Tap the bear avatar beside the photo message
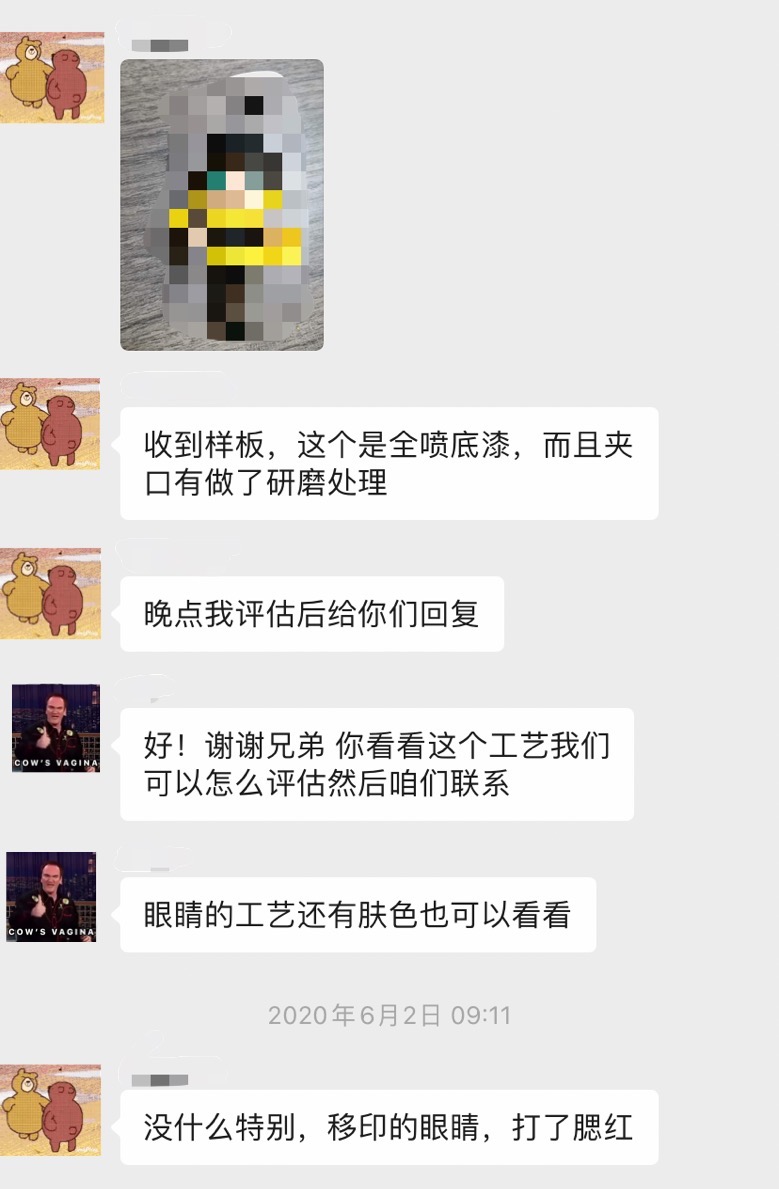This screenshot has width=779, height=1189. (51, 78)
